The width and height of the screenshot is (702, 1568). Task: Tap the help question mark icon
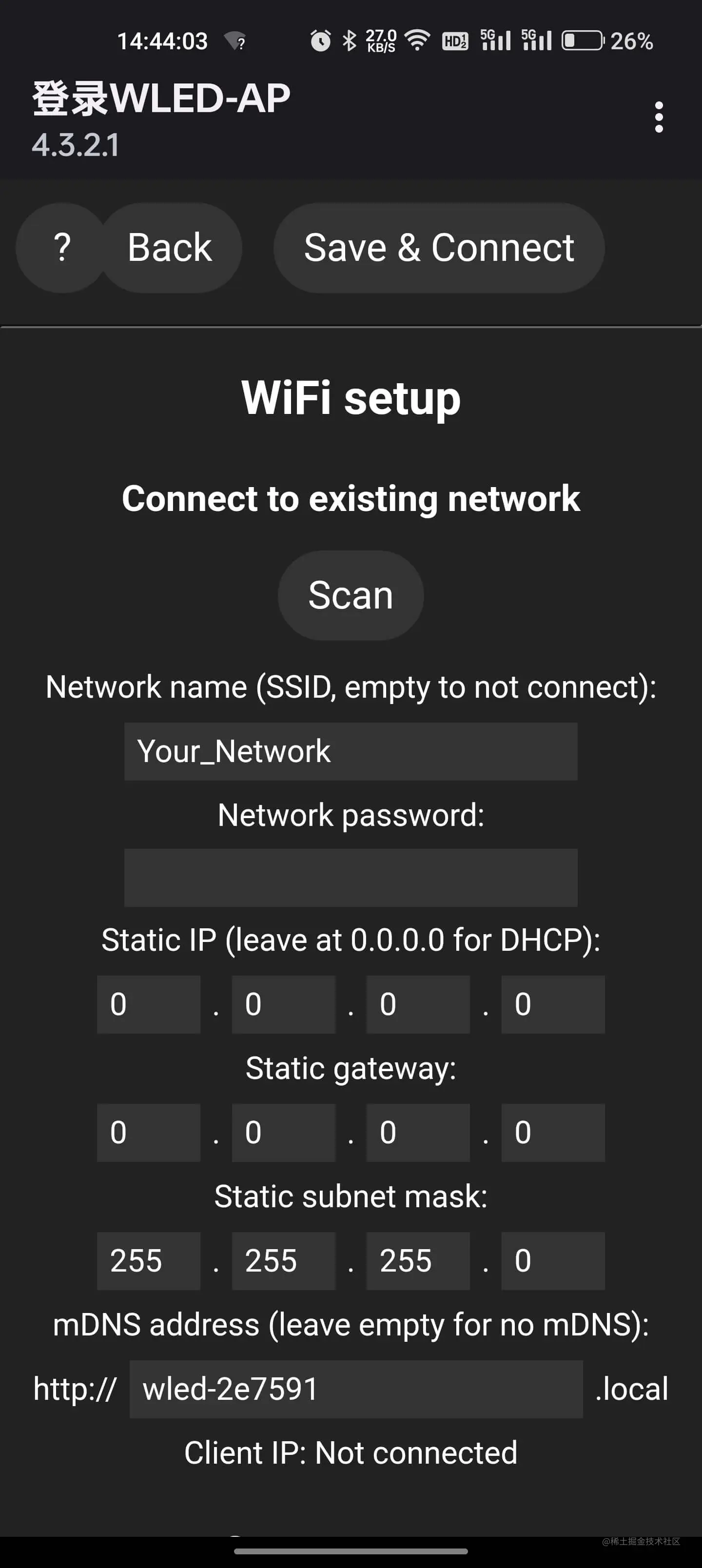click(x=63, y=247)
